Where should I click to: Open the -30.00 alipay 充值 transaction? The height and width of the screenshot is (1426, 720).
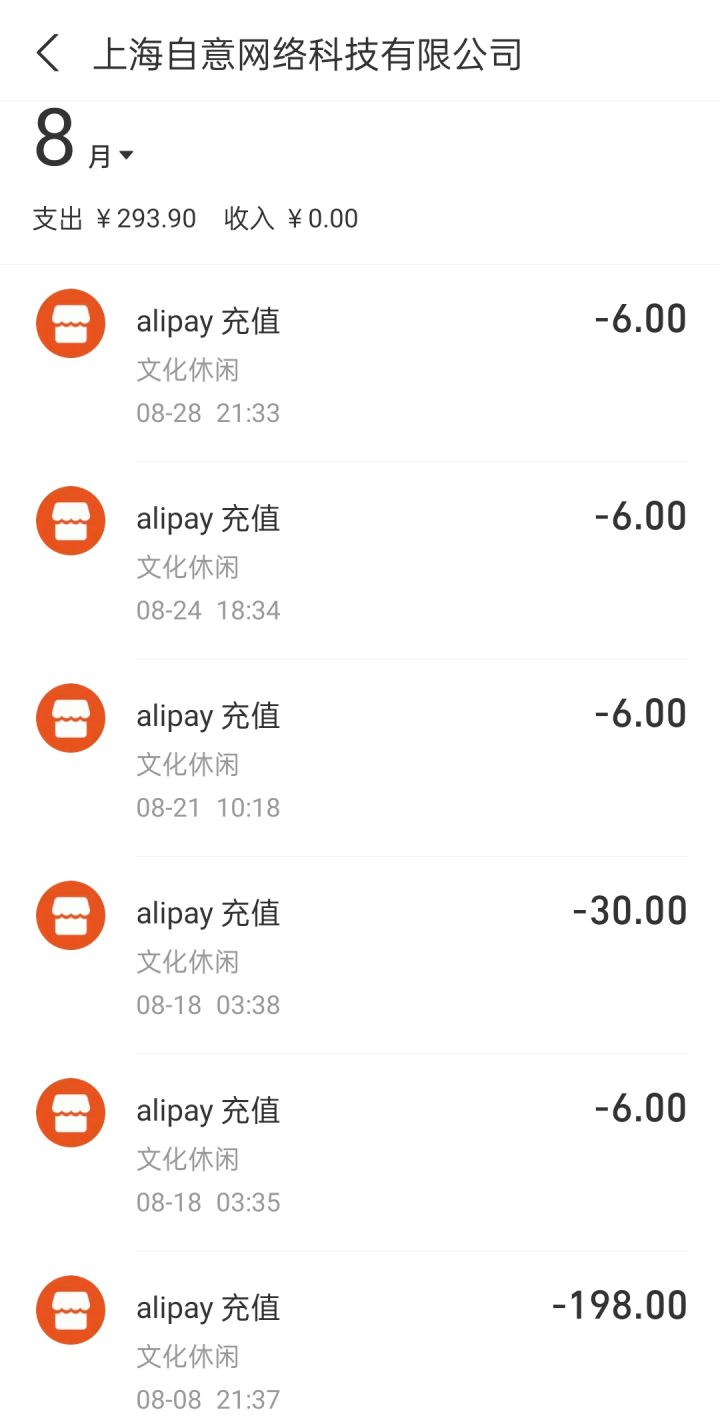point(360,955)
